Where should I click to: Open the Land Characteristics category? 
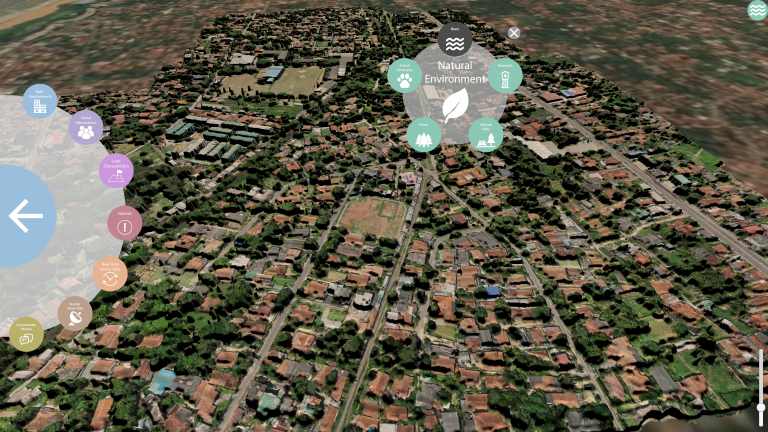click(x=116, y=171)
